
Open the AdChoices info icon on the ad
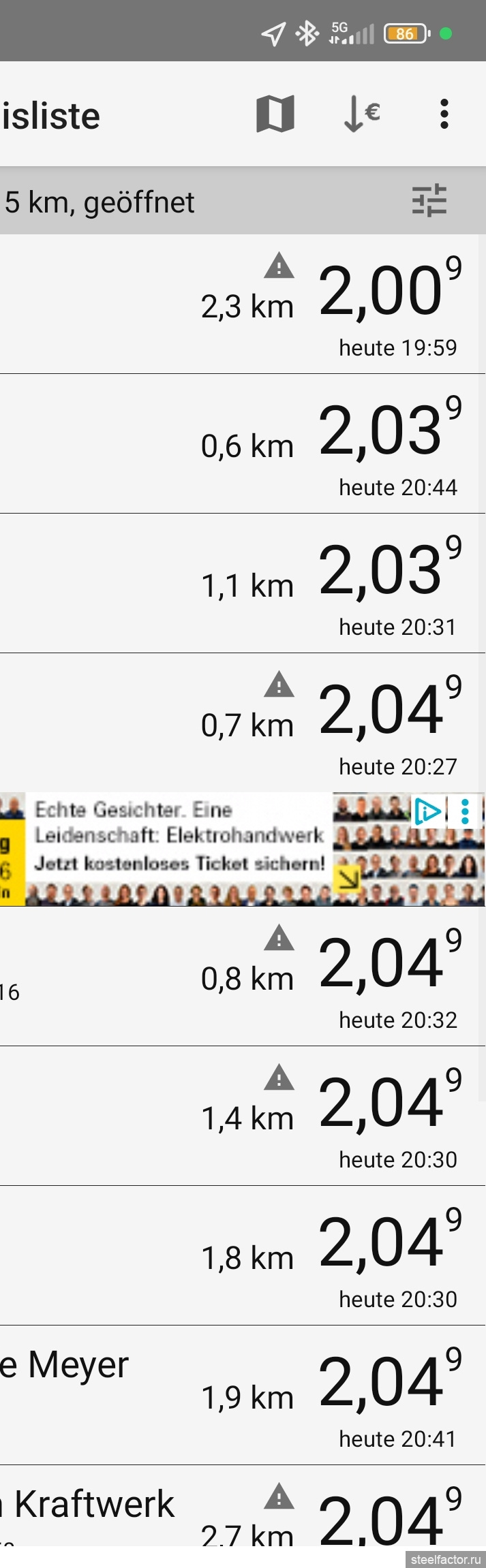pyautogui.click(x=427, y=811)
